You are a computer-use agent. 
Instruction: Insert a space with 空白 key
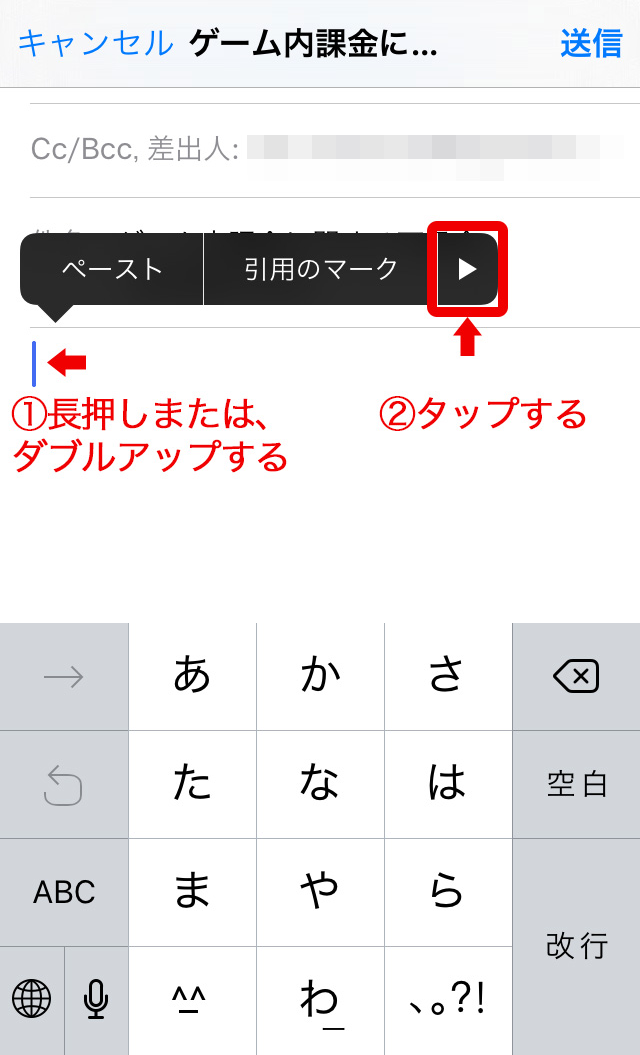[x=576, y=784]
